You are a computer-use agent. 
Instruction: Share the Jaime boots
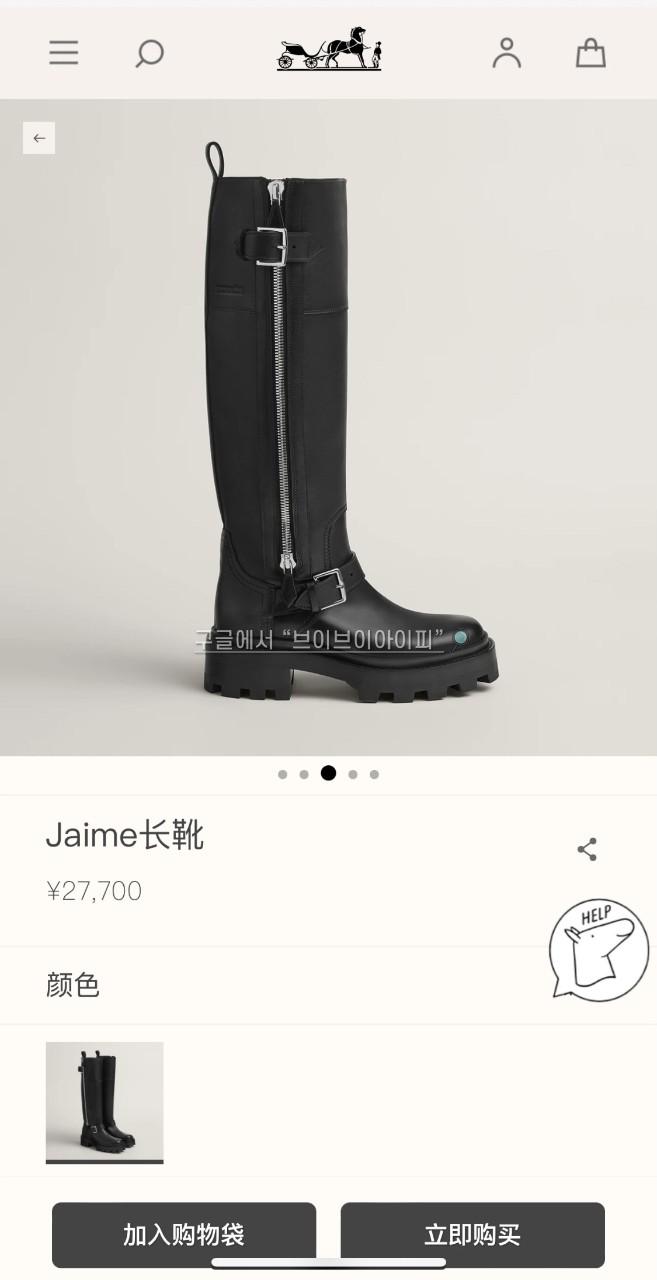click(x=587, y=850)
